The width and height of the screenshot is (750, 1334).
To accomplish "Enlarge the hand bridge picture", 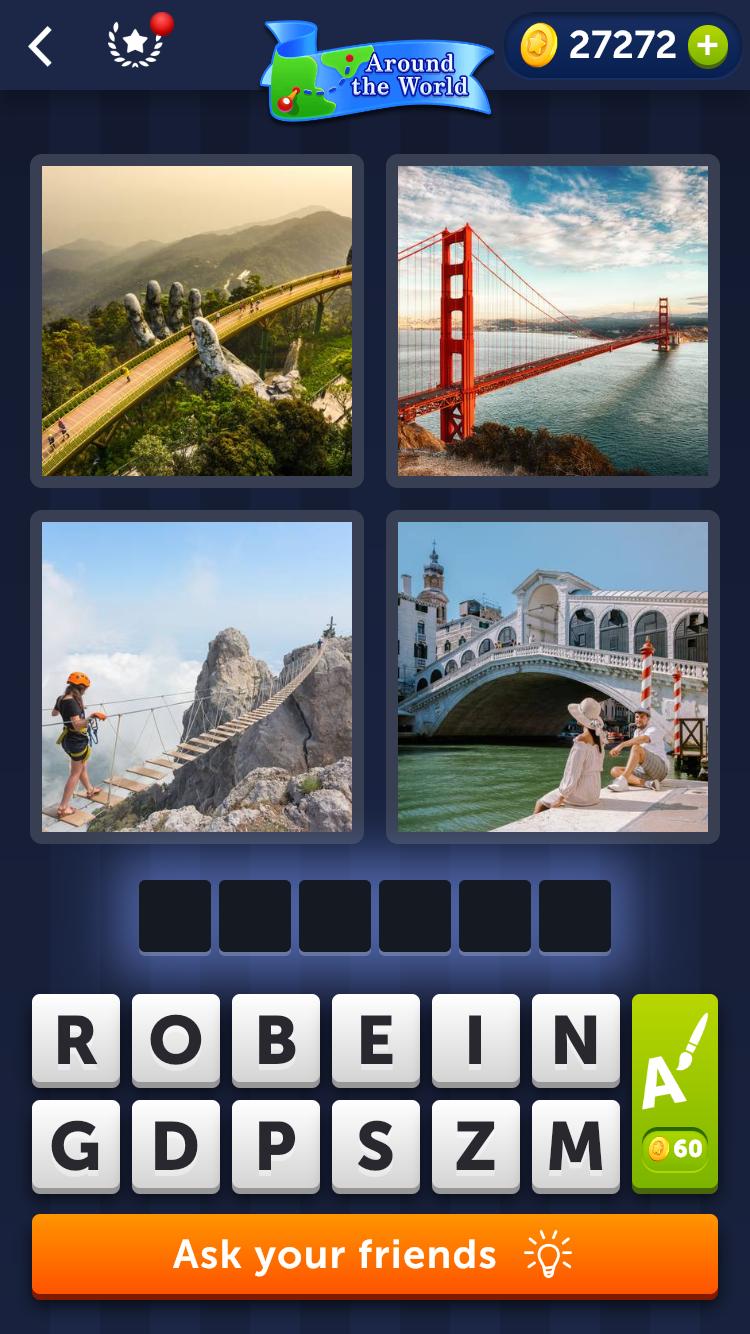I will [x=197, y=321].
